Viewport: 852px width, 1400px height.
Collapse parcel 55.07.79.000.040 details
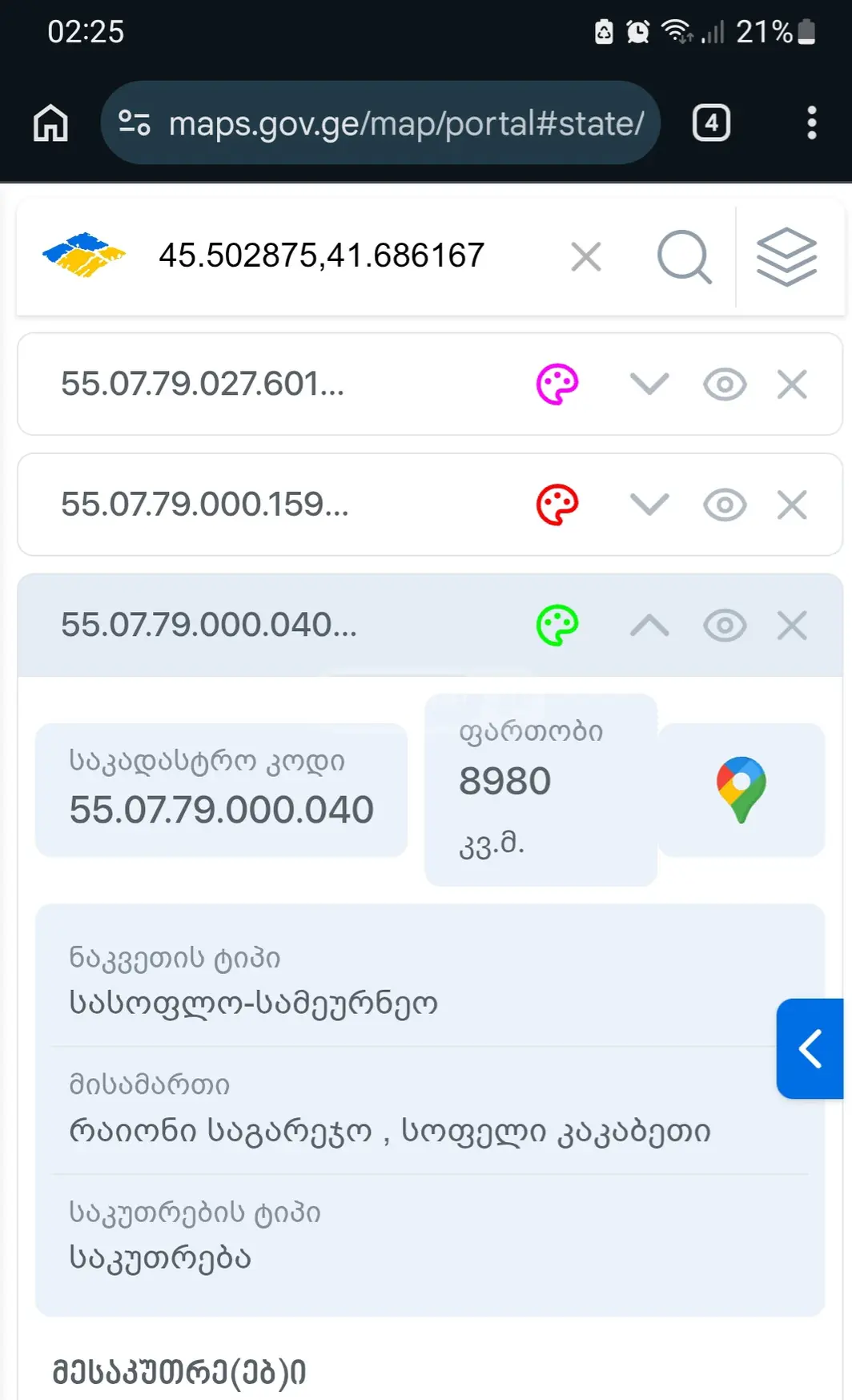click(x=649, y=625)
